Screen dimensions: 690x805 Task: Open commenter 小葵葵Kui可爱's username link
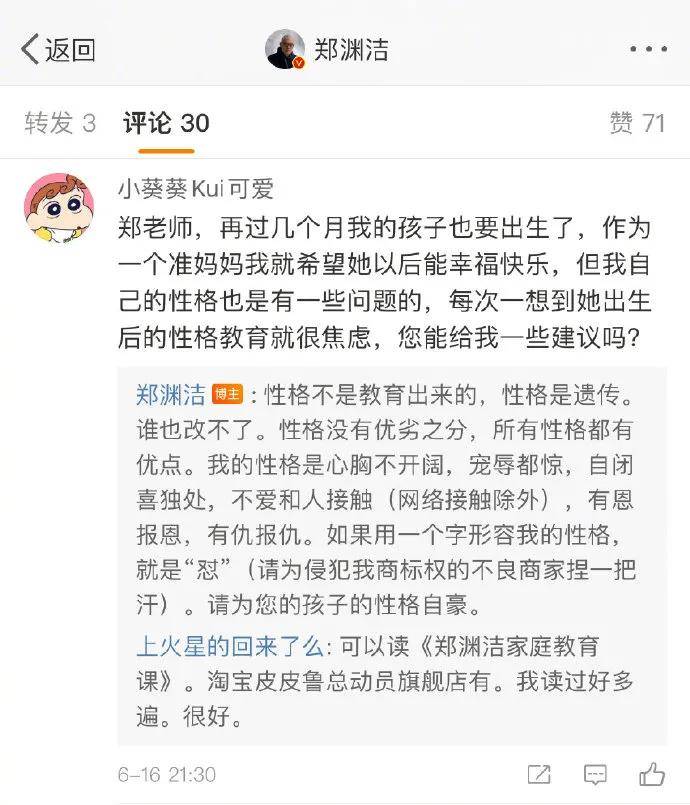click(195, 189)
